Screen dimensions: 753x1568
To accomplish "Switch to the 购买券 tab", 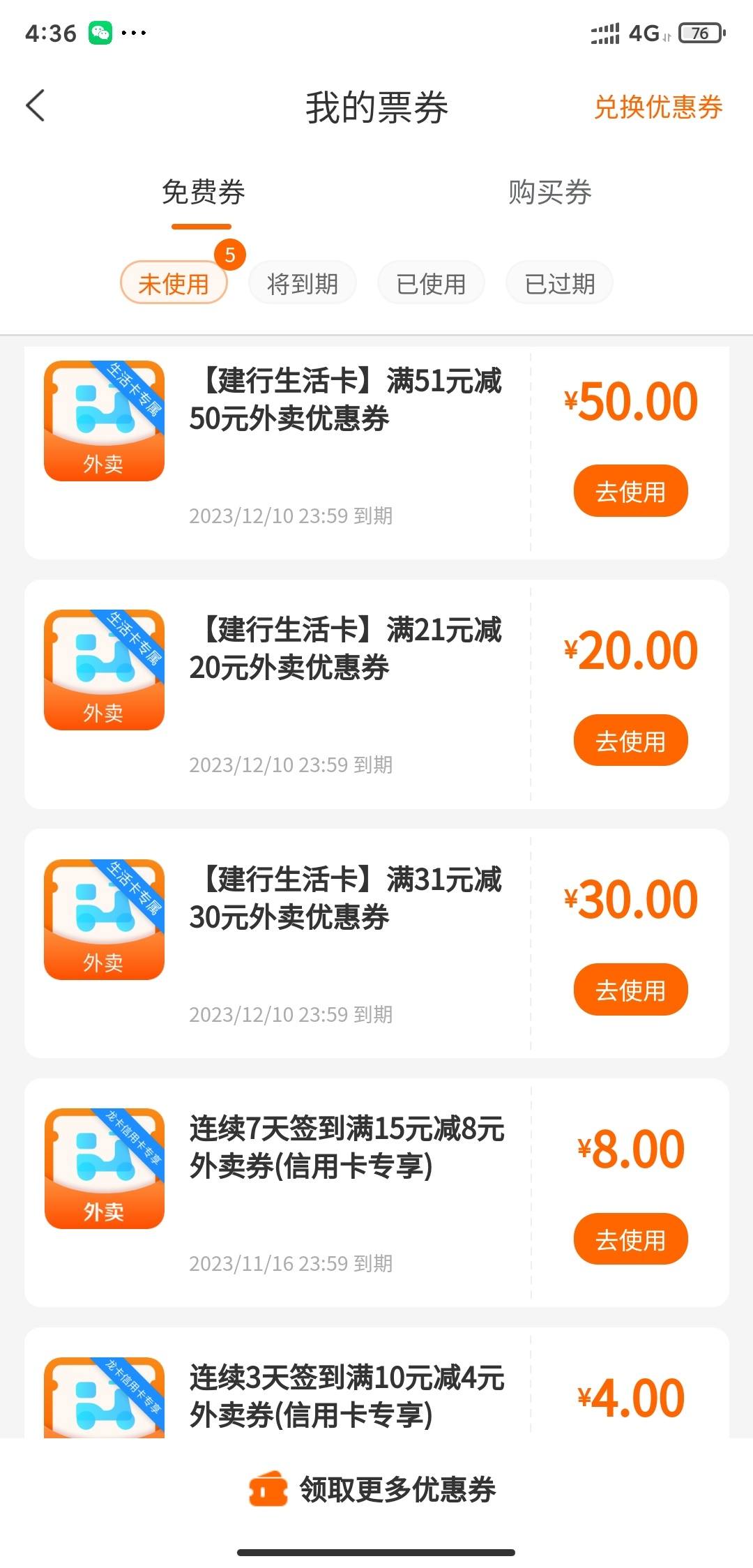I will [x=550, y=192].
